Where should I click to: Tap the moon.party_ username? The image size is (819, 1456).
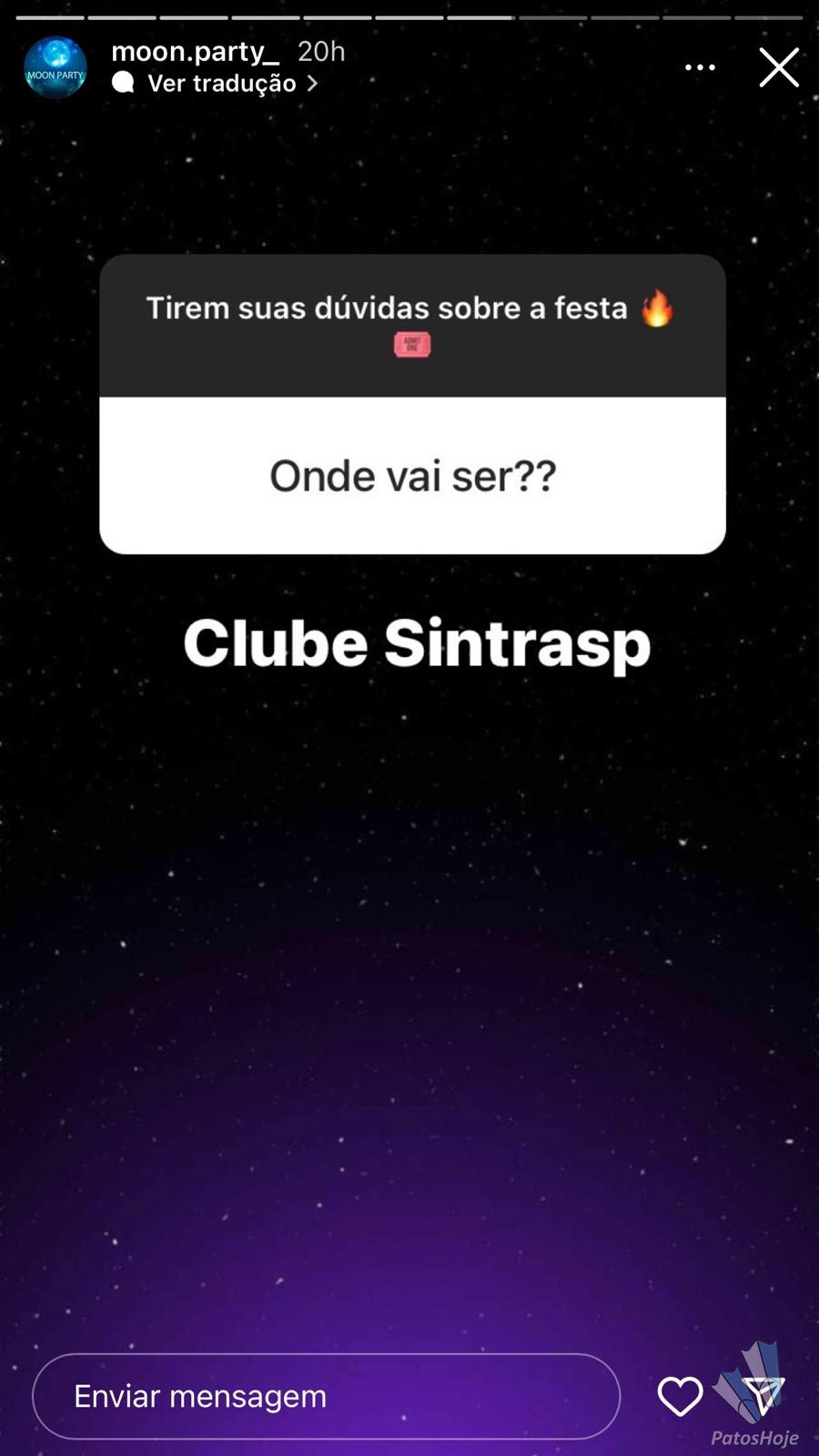point(195,52)
